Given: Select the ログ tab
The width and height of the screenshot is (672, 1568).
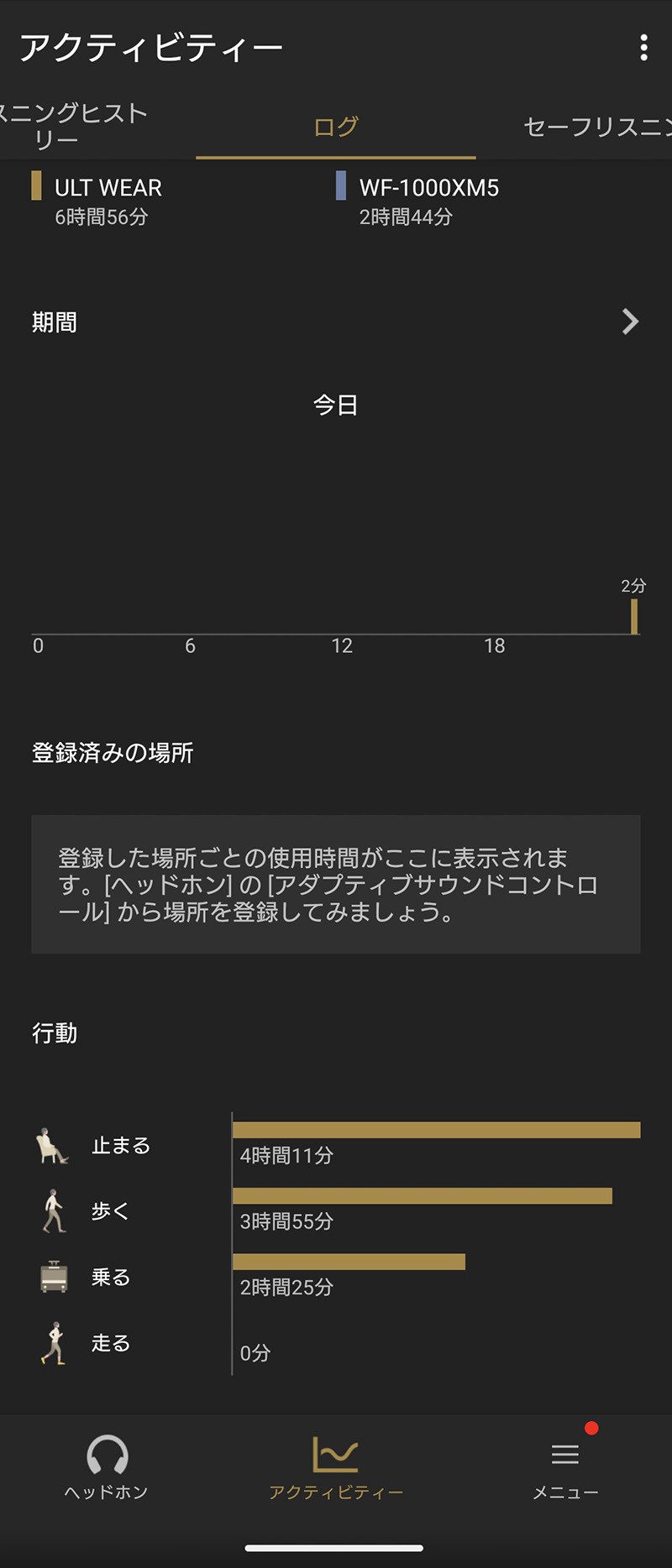Looking at the screenshot, I should [x=335, y=127].
